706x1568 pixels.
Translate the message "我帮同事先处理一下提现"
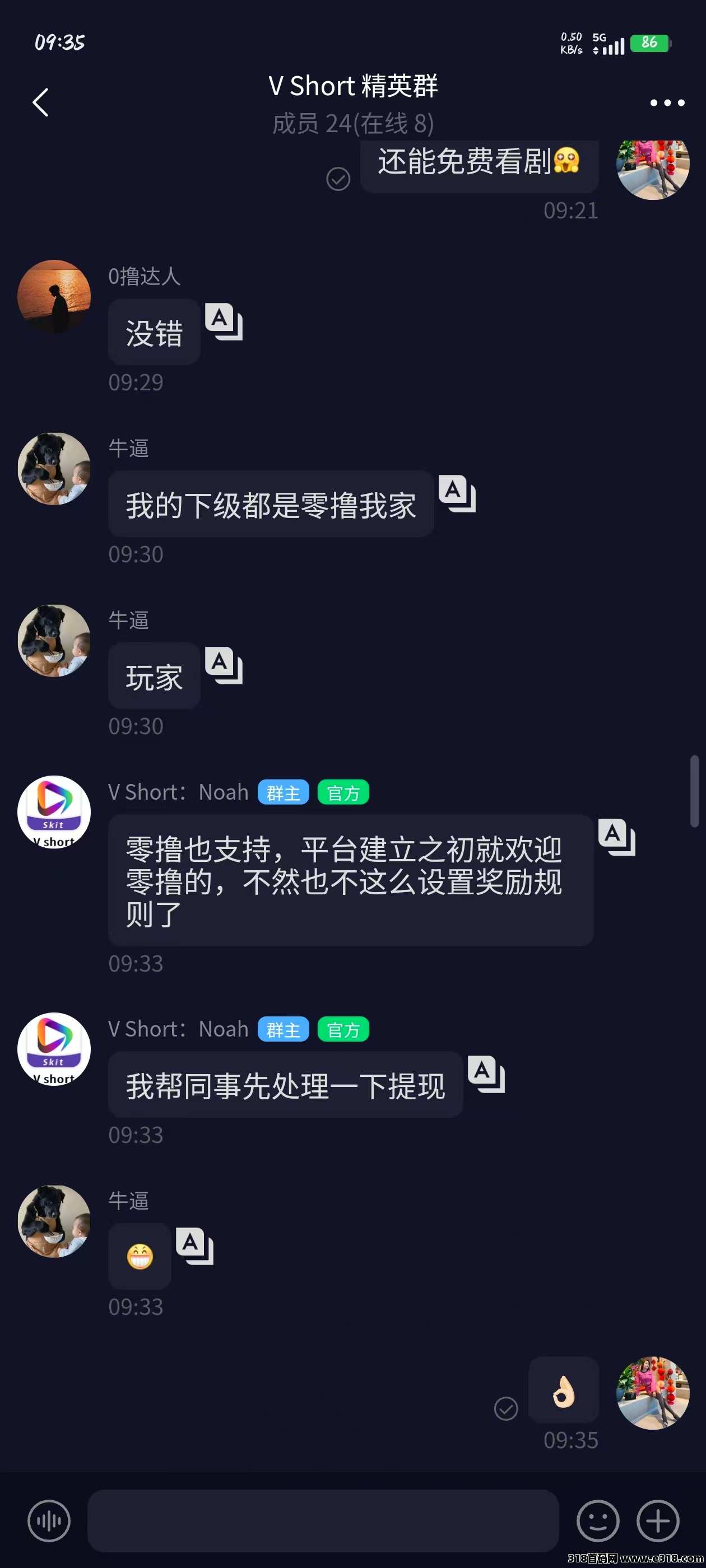tap(486, 1074)
